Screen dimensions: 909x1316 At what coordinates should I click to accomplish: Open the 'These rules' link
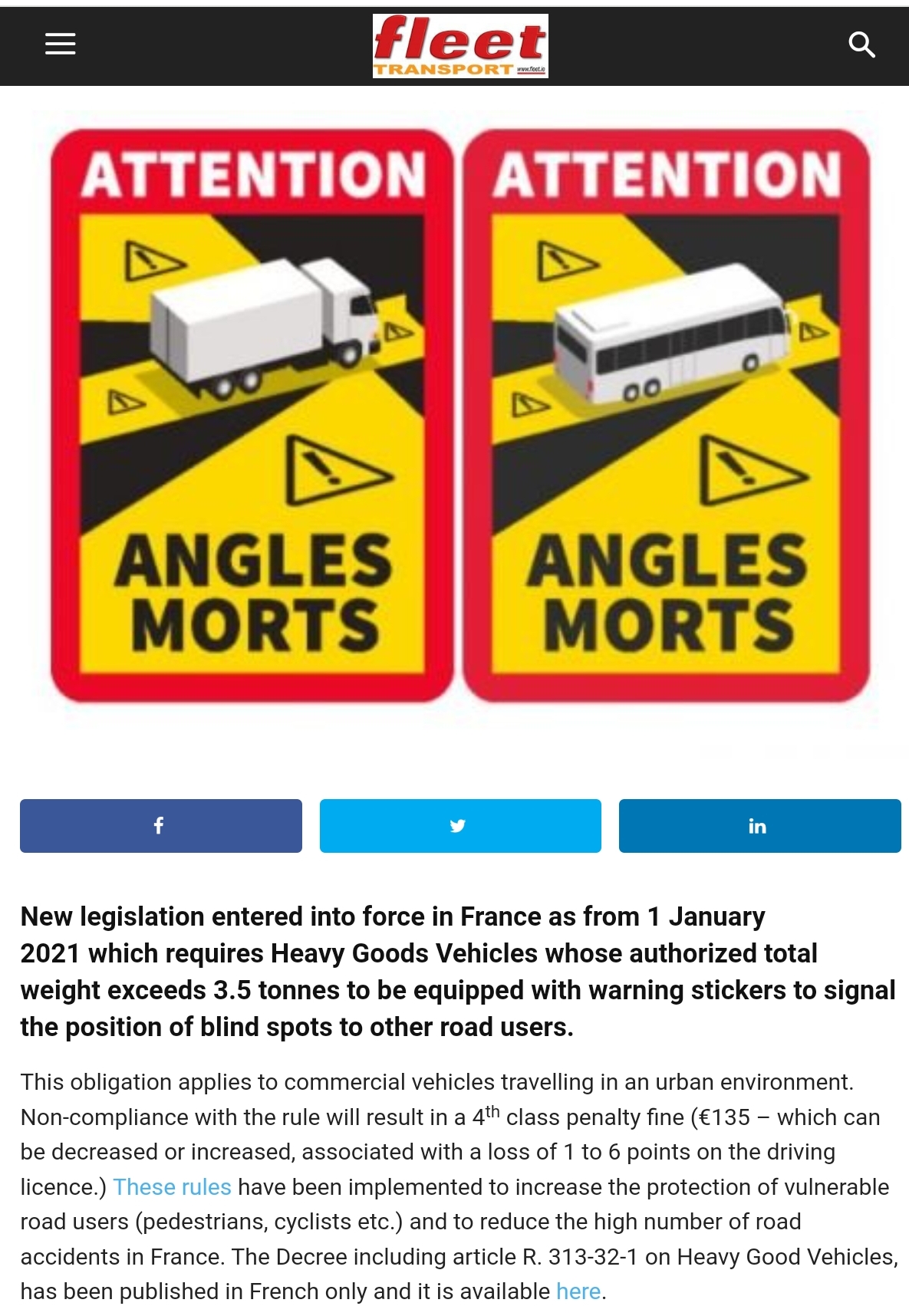tap(172, 1187)
